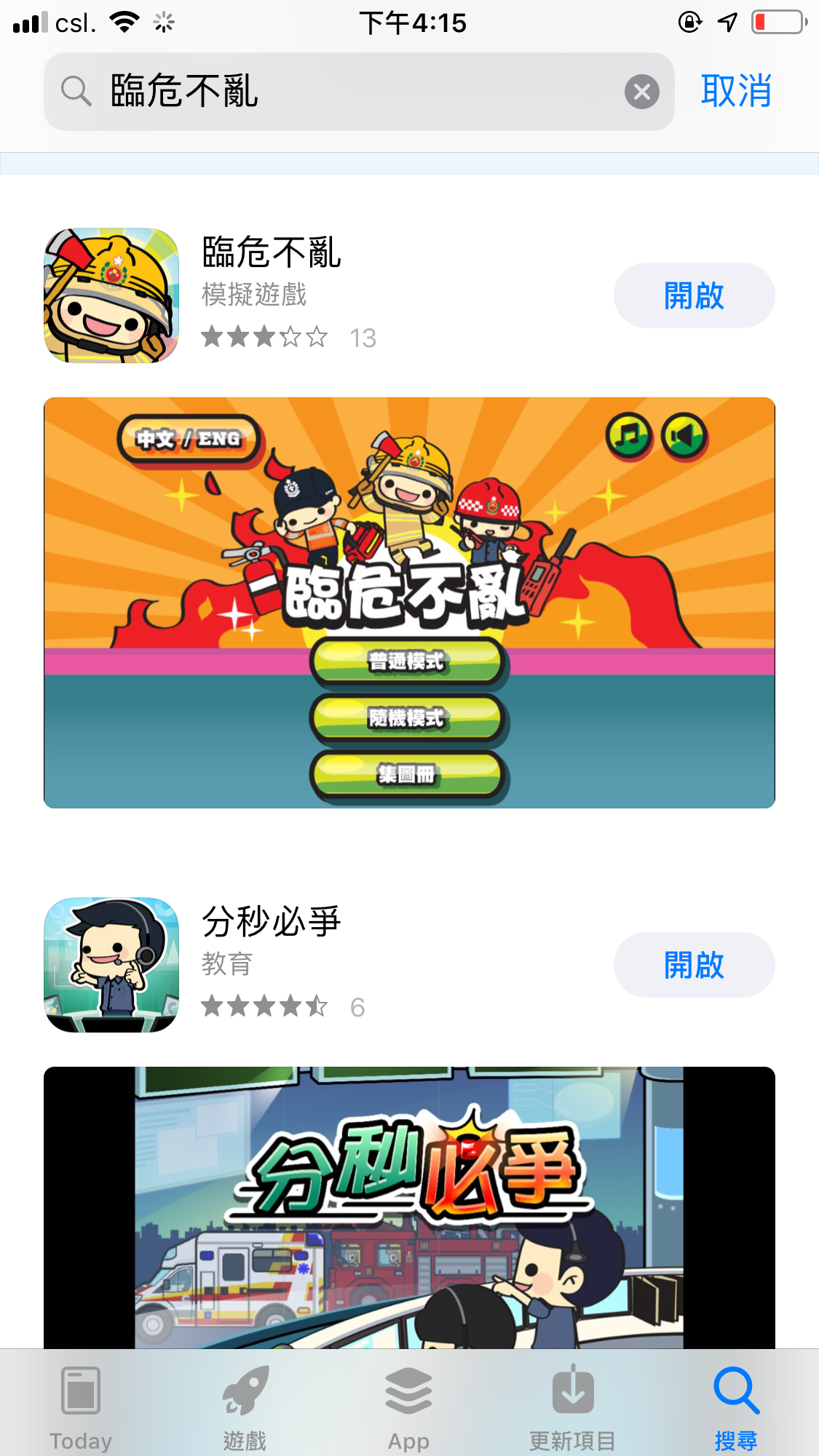
Task: Clear the search text
Action: click(x=641, y=92)
